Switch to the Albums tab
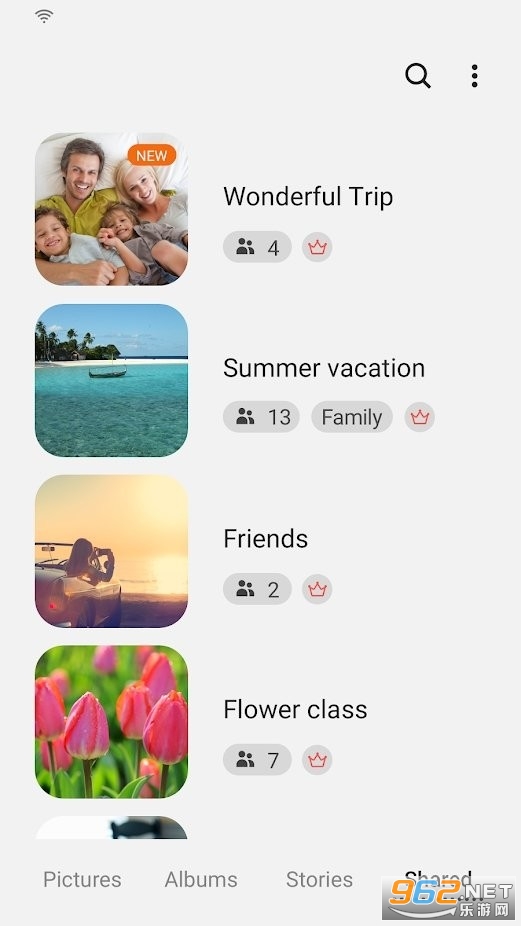 coord(201,879)
